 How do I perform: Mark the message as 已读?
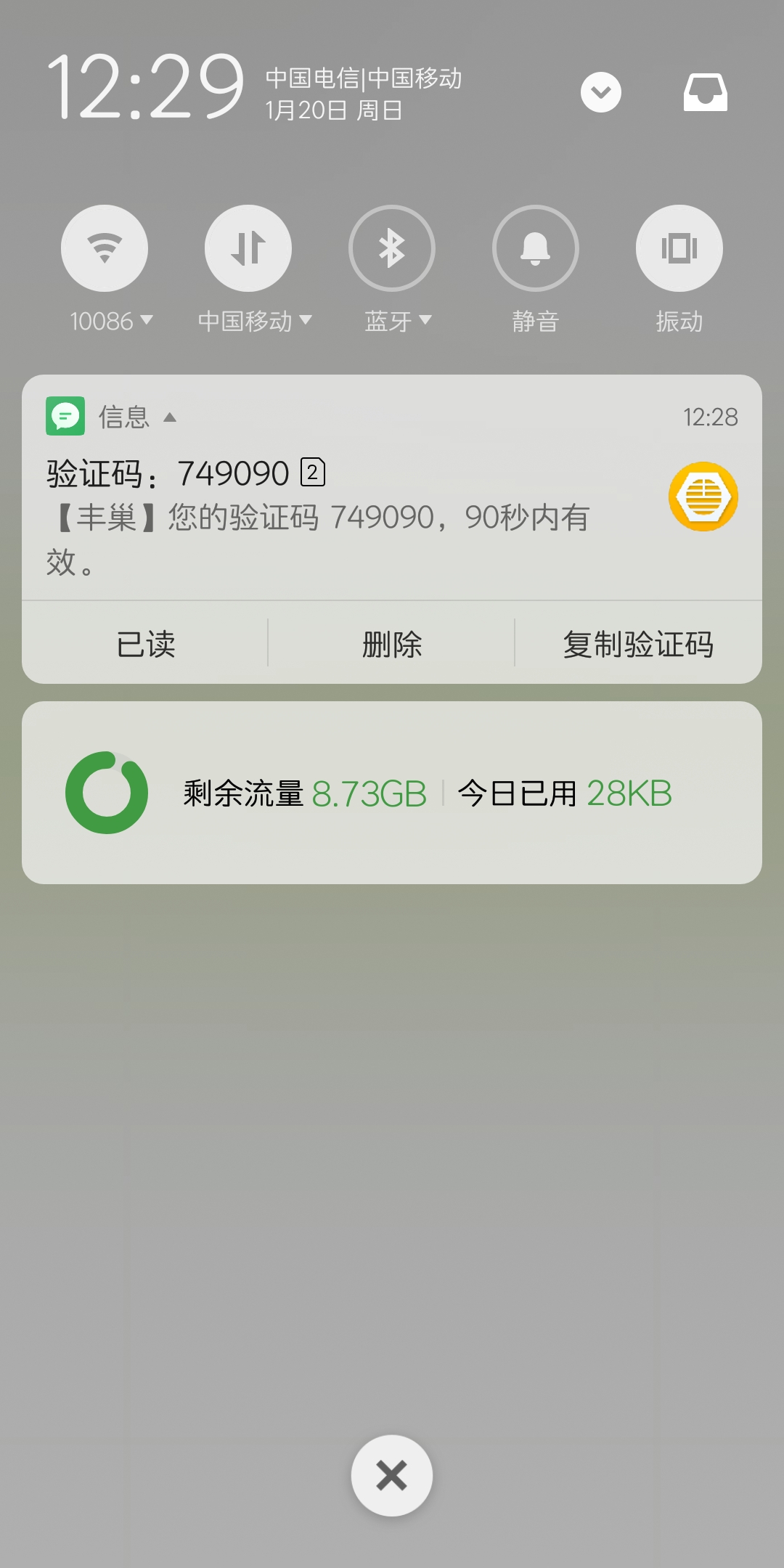(145, 644)
